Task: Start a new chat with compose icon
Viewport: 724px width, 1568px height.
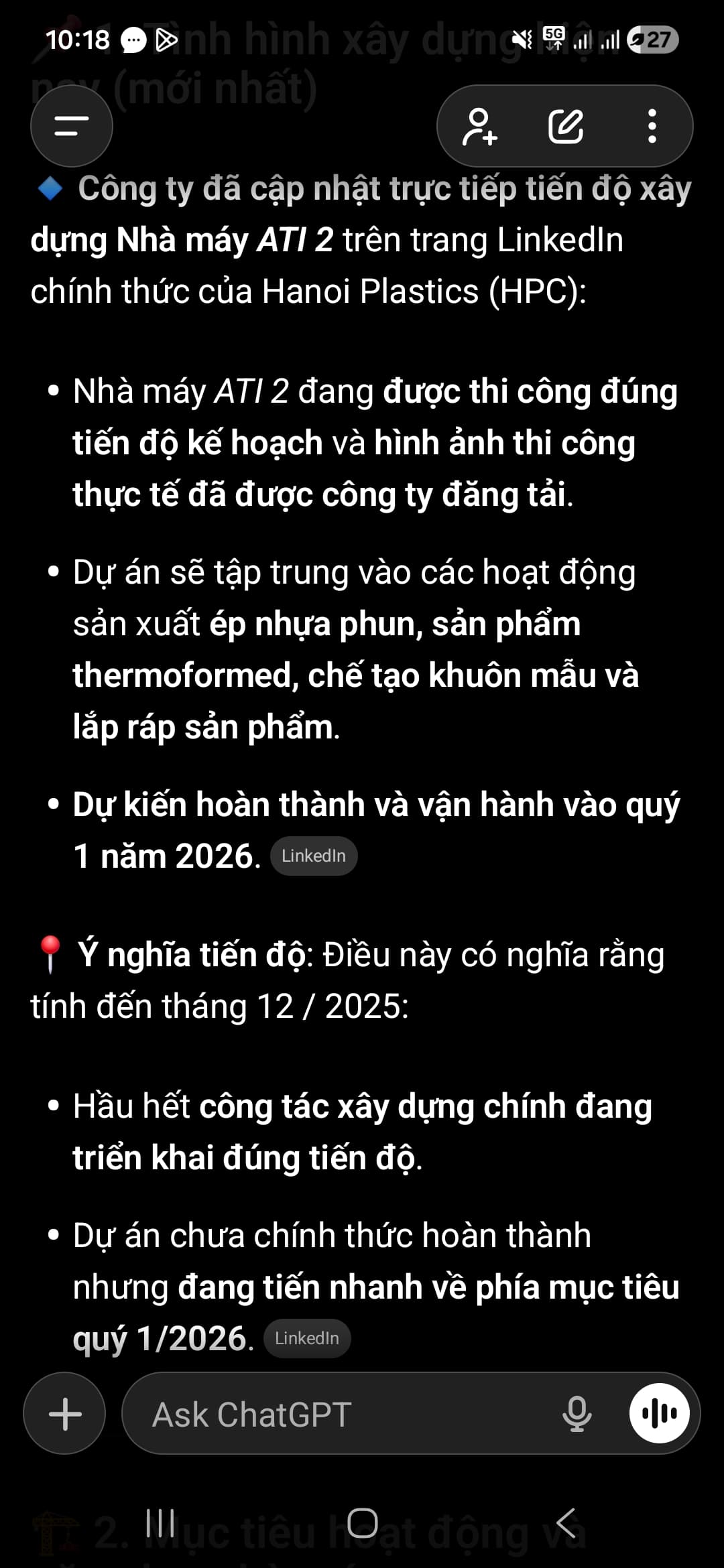Action: coord(566,126)
